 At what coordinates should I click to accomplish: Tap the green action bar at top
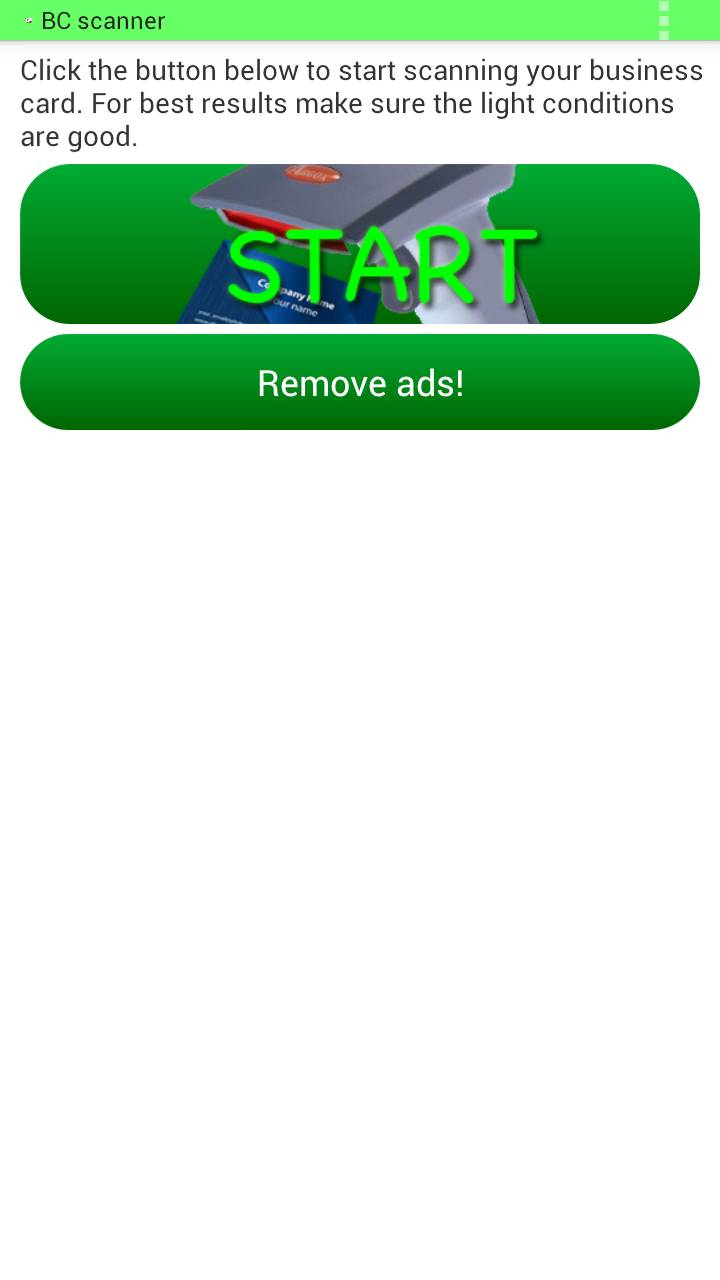[x=360, y=19]
